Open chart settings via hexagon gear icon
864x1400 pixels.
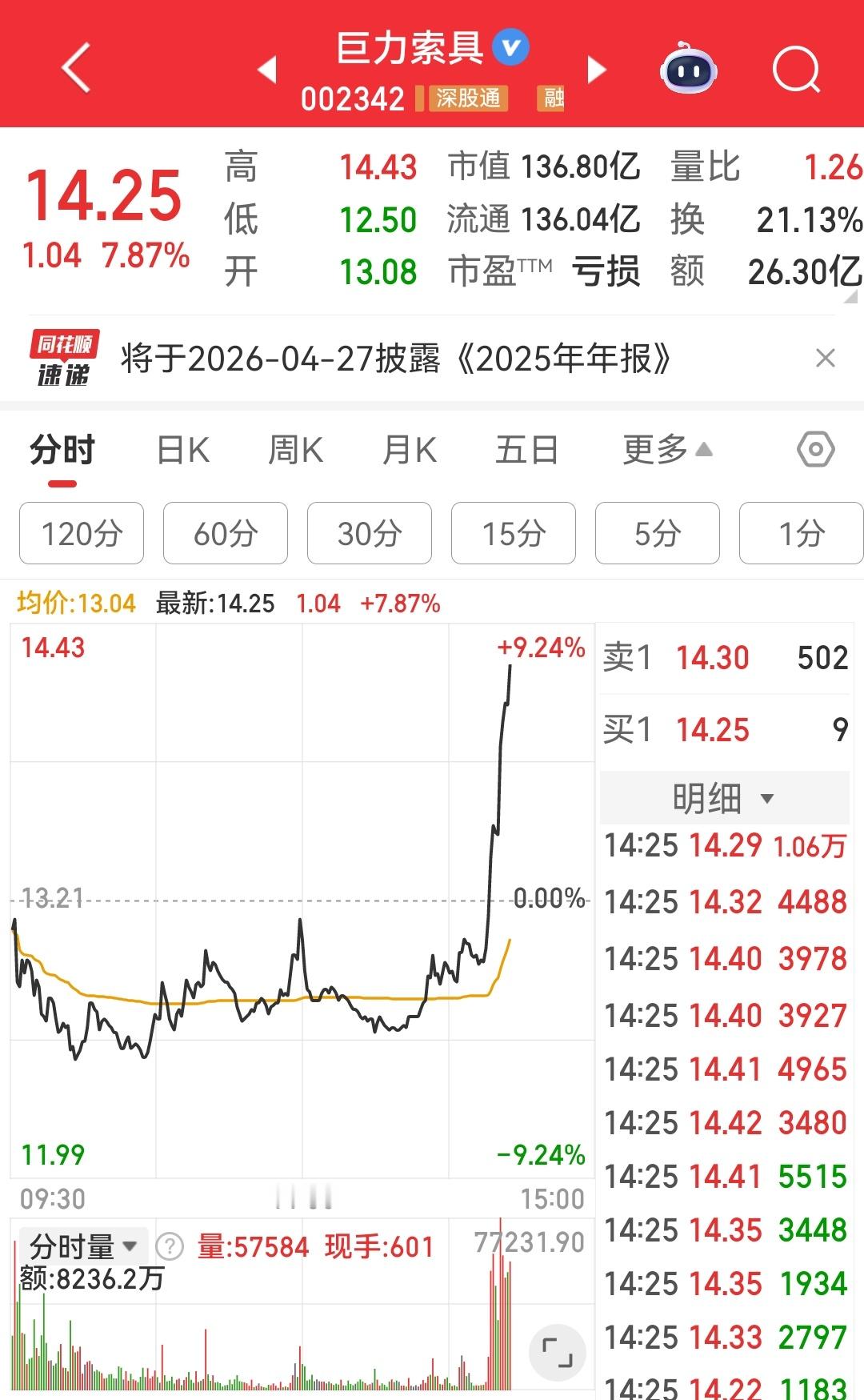coord(814,450)
